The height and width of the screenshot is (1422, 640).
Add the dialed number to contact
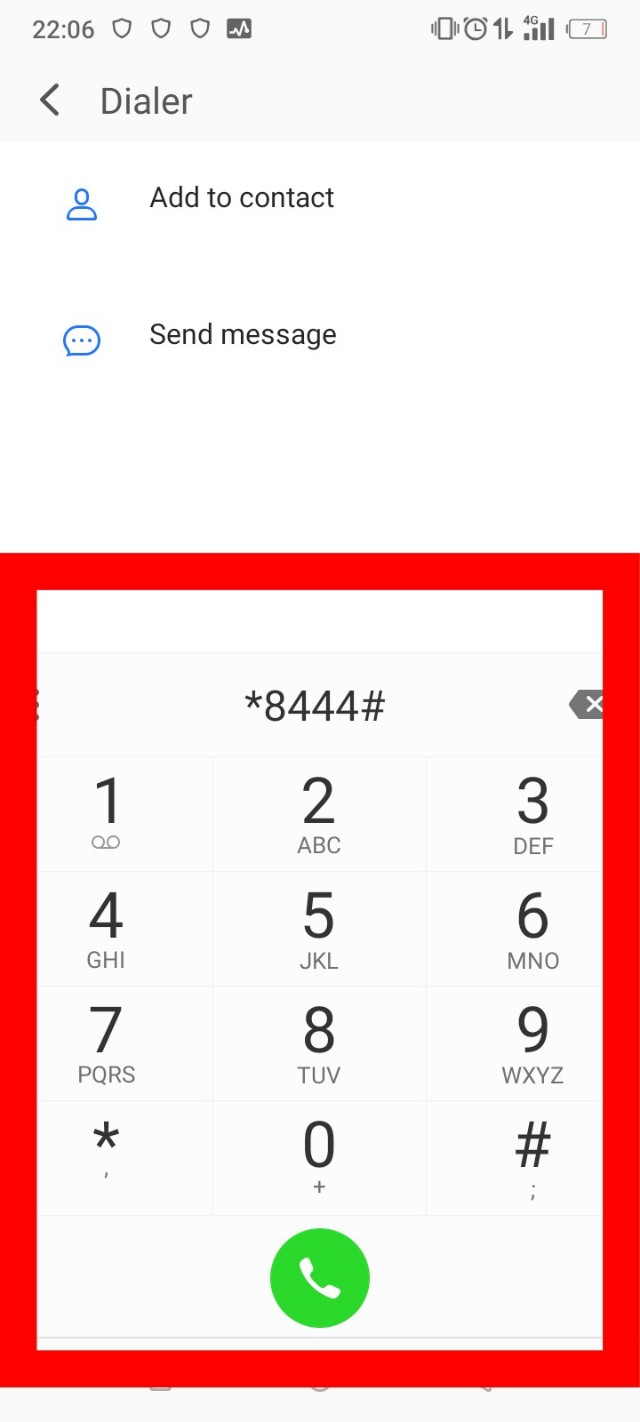point(241,198)
